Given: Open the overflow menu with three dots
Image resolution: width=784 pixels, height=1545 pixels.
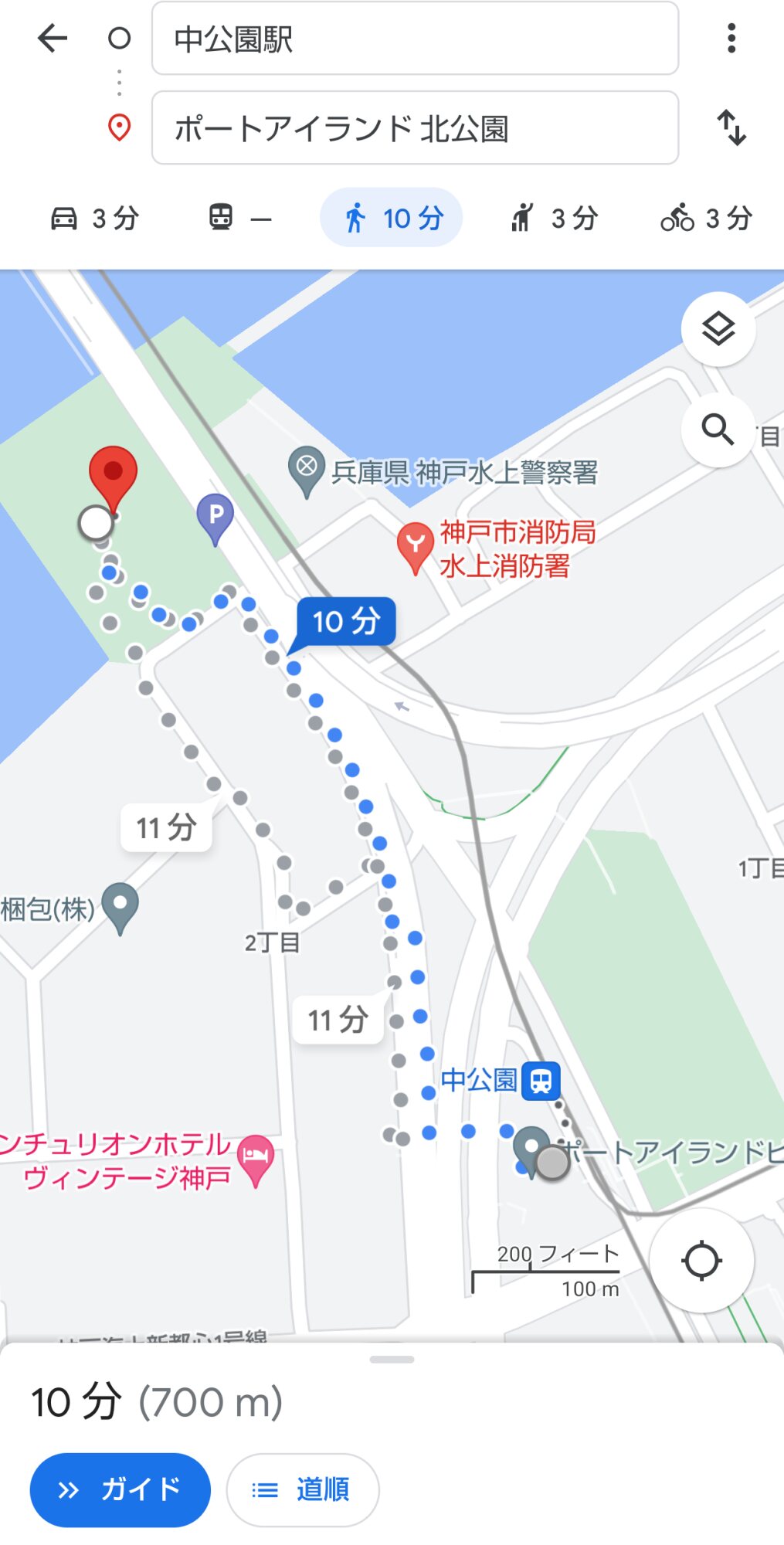Looking at the screenshot, I should (731, 39).
